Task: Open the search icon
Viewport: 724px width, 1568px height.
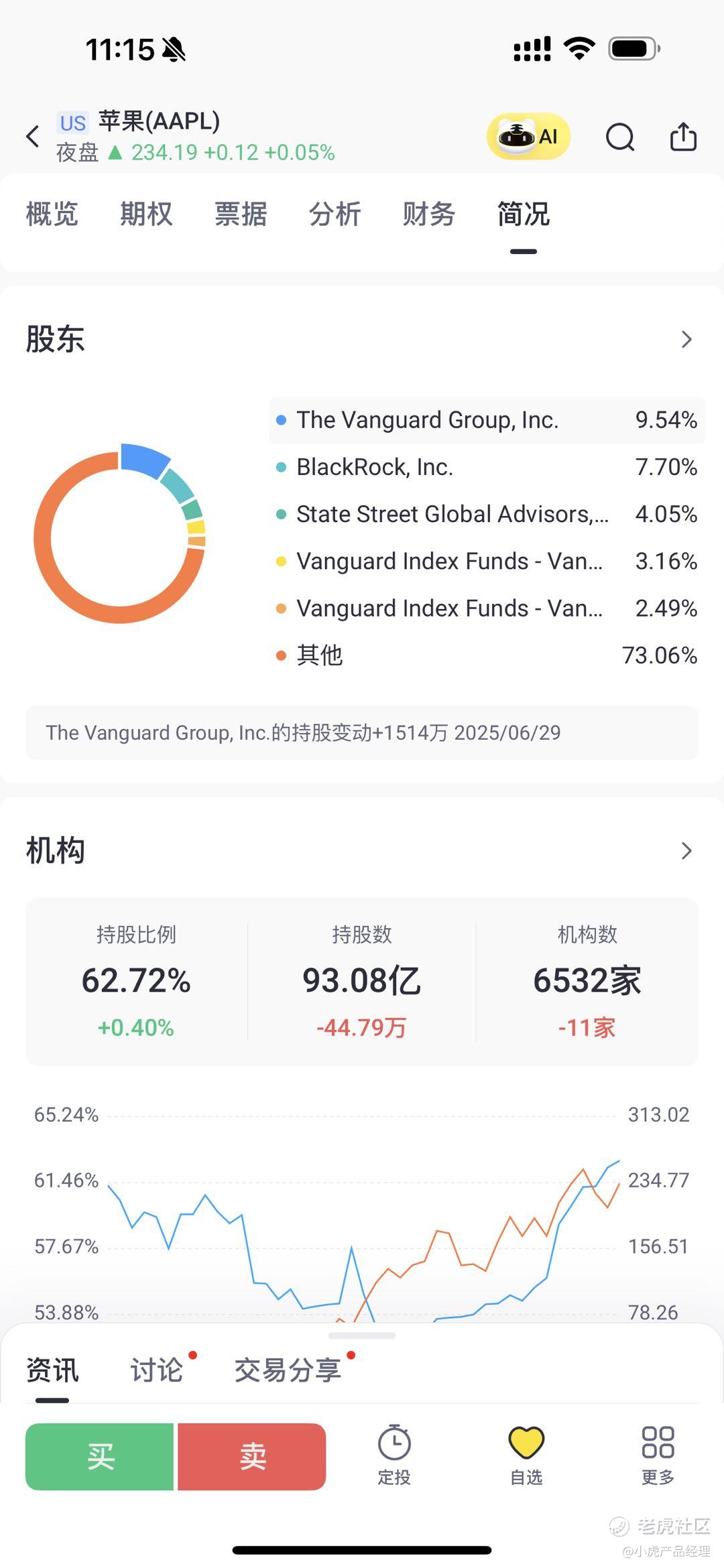Action: (x=619, y=137)
